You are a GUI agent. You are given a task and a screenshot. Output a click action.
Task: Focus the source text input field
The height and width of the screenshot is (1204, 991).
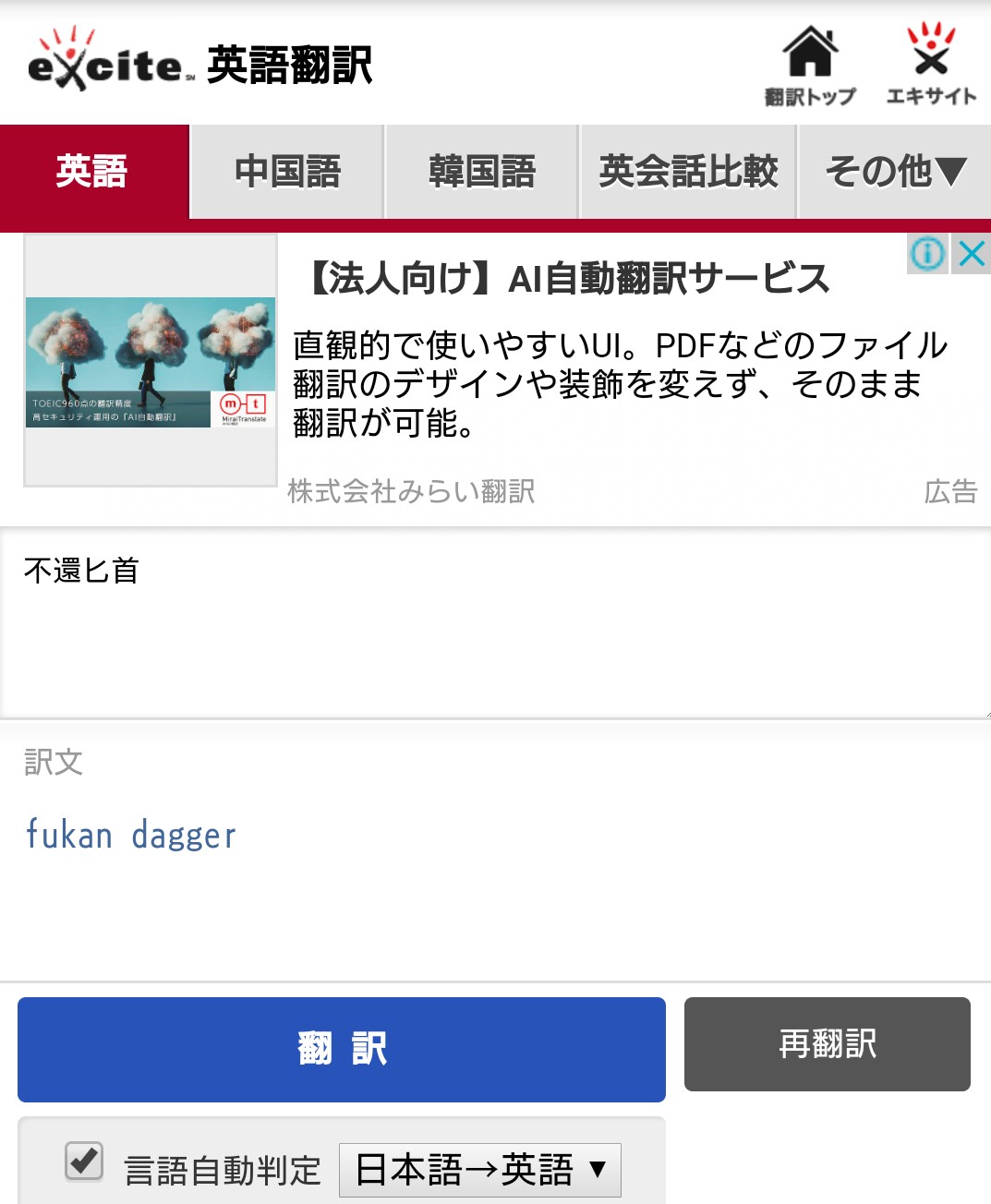pos(495,623)
